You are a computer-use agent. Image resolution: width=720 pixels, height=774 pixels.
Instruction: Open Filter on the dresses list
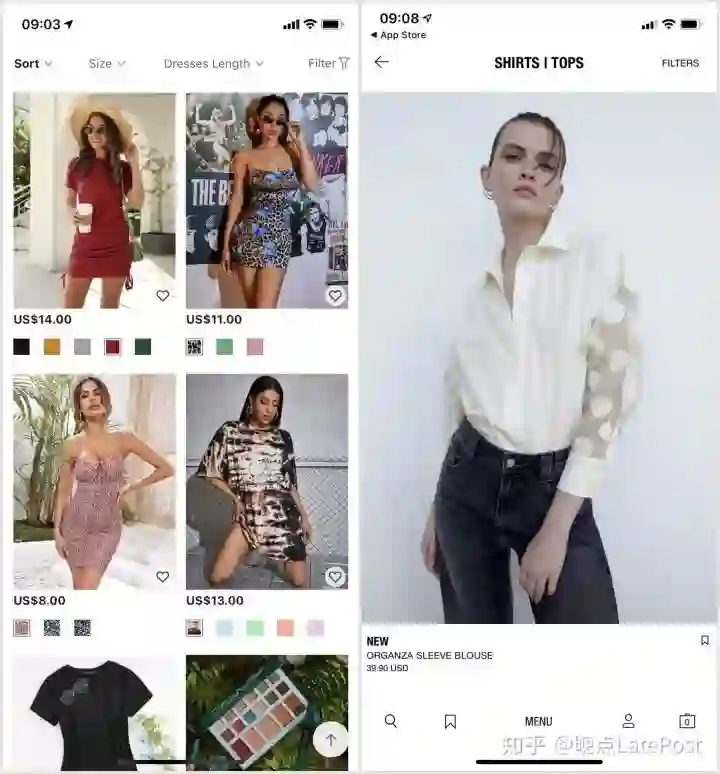pyautogui.click(x=329, y=63)
